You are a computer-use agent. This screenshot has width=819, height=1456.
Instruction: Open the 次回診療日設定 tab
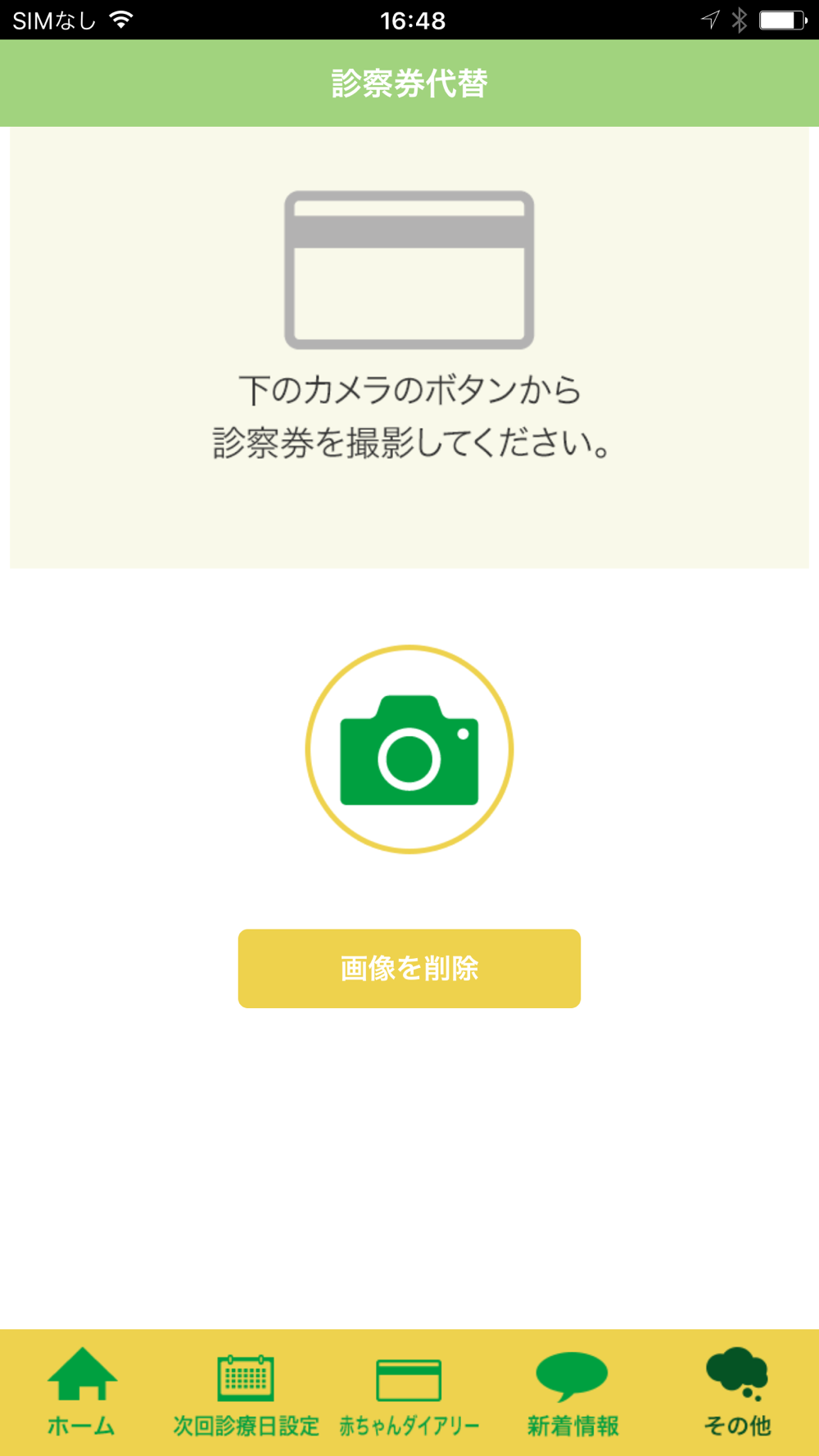point(246,1392)
